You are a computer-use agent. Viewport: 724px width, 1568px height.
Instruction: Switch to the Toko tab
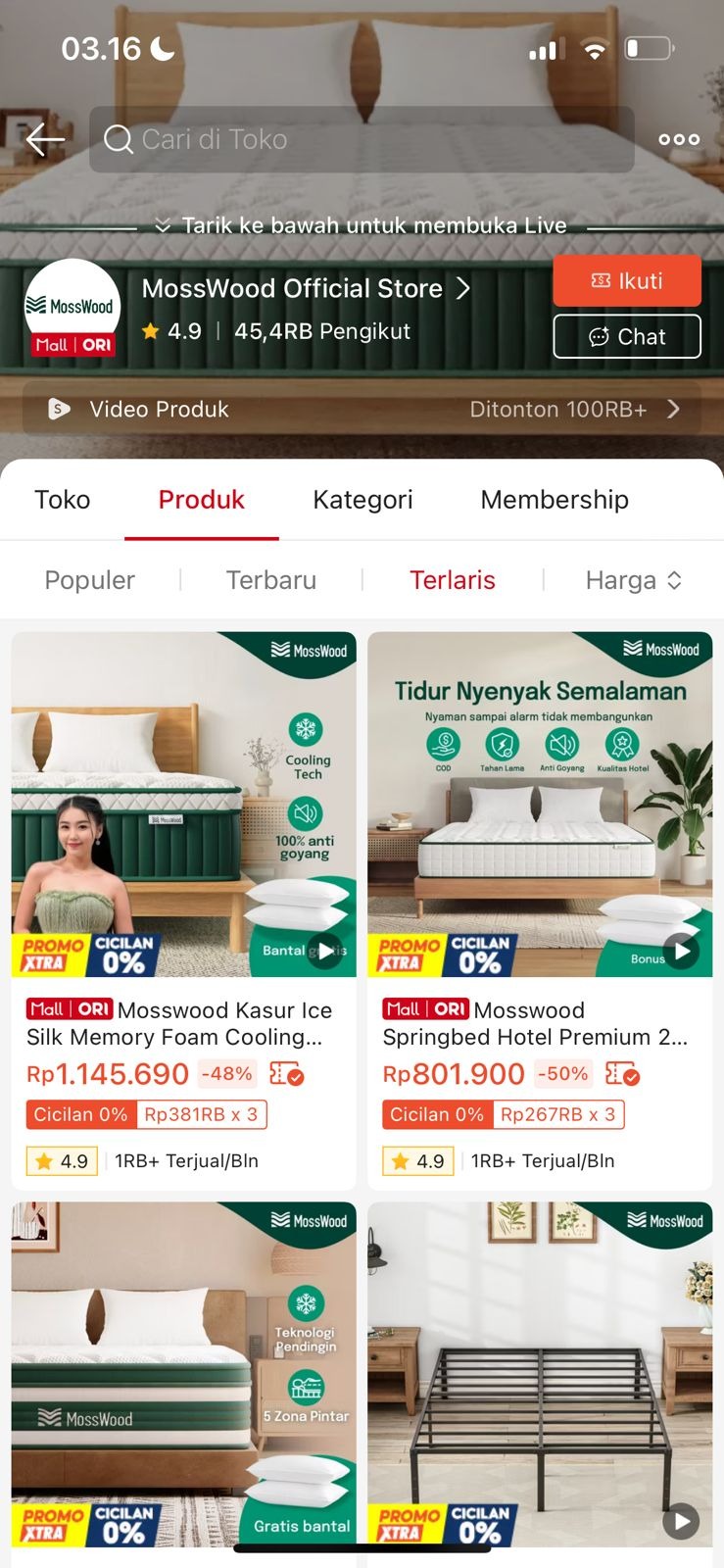pyautogui.click(x=62, y=500)
